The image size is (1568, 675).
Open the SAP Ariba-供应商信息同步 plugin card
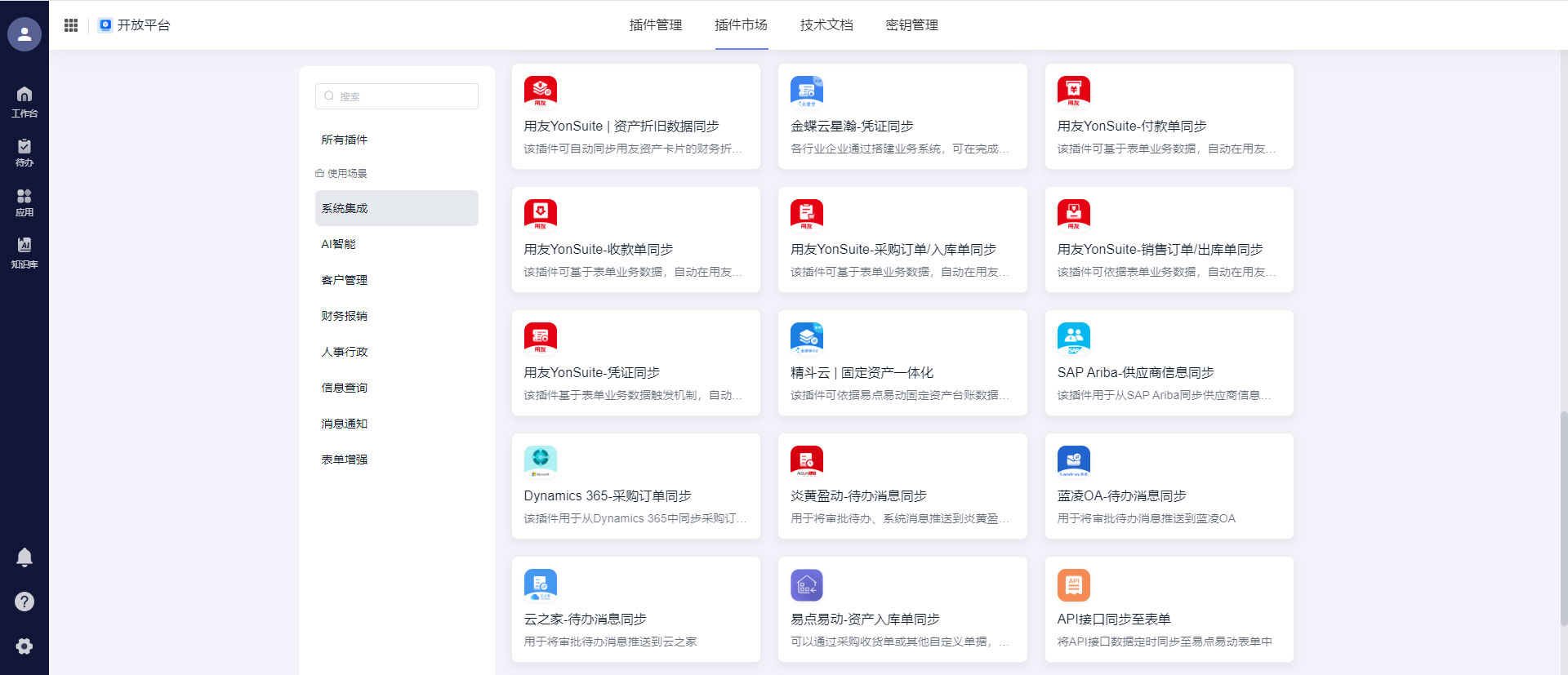click(1169, 363)
